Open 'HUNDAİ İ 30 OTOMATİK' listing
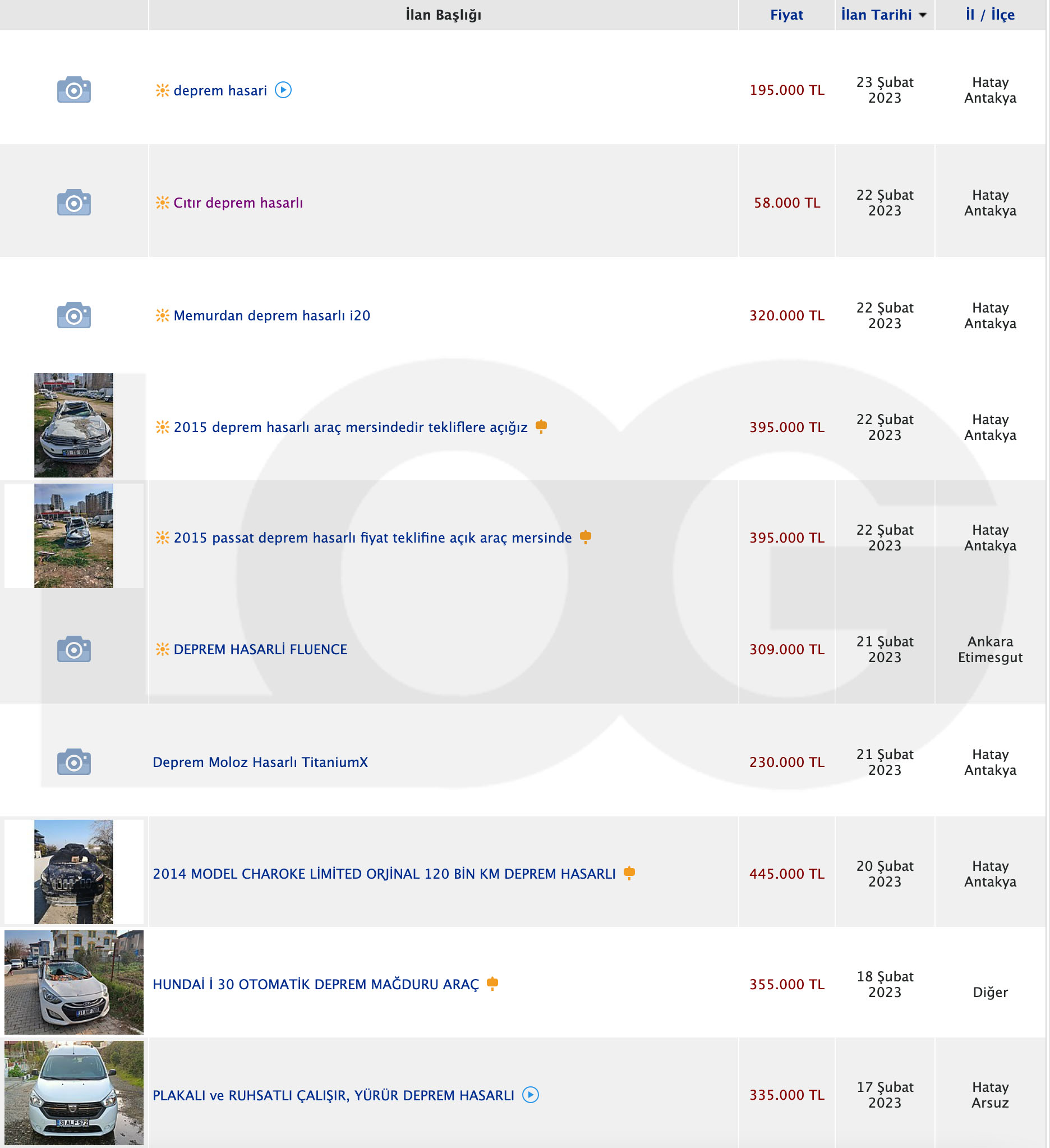 315,984
